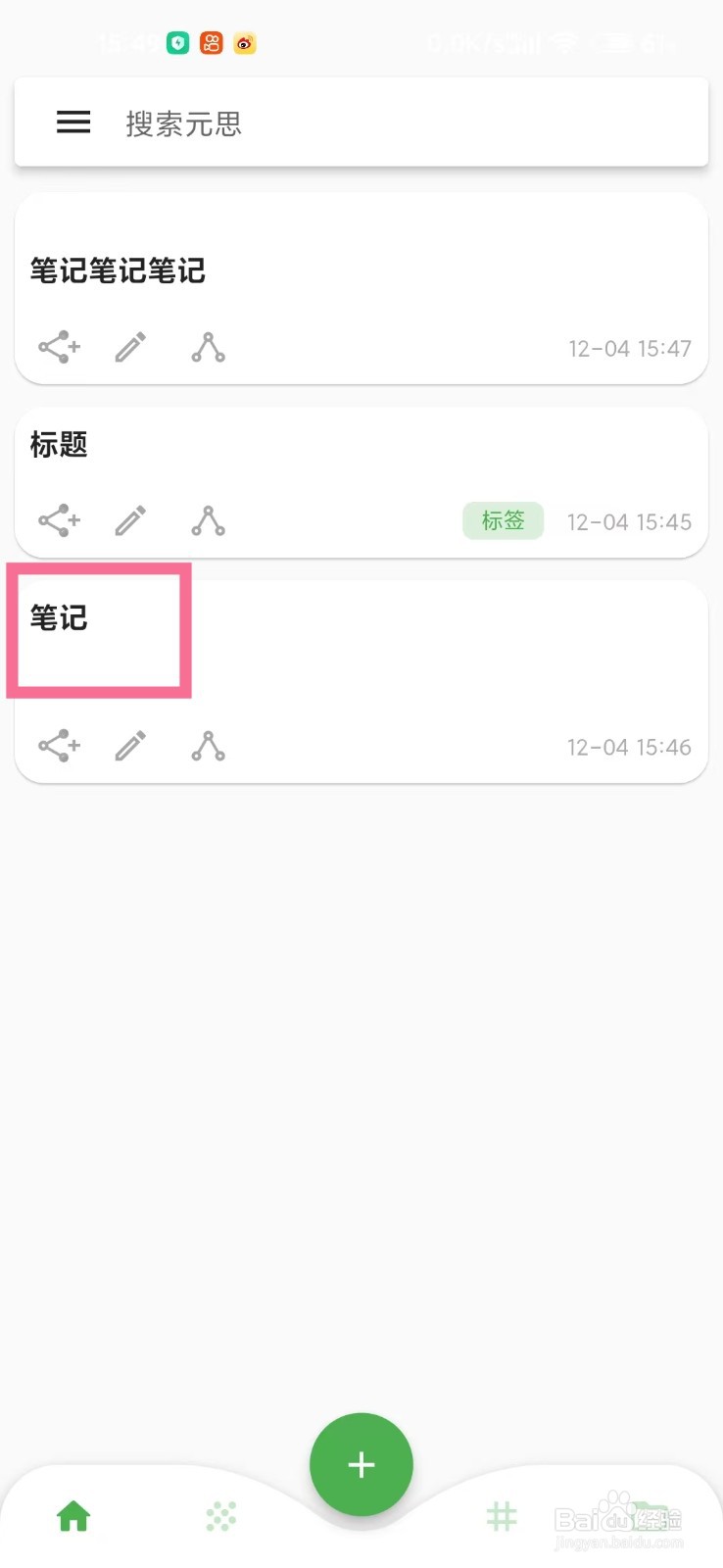
Task: Open the hamburger navigation menu
Action: [72, 122]
